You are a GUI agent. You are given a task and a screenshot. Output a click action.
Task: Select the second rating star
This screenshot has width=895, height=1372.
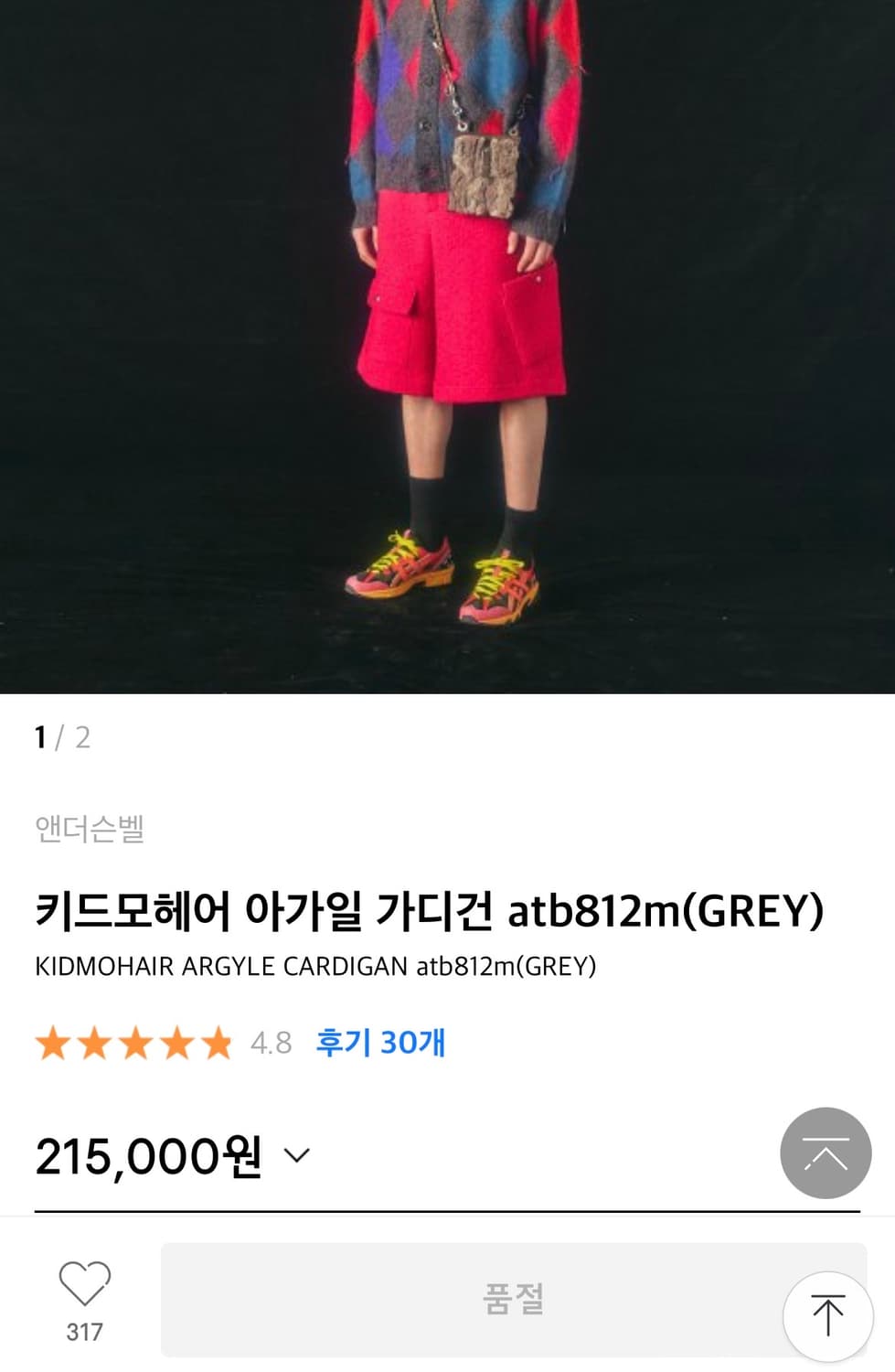tap(95, 1043)
